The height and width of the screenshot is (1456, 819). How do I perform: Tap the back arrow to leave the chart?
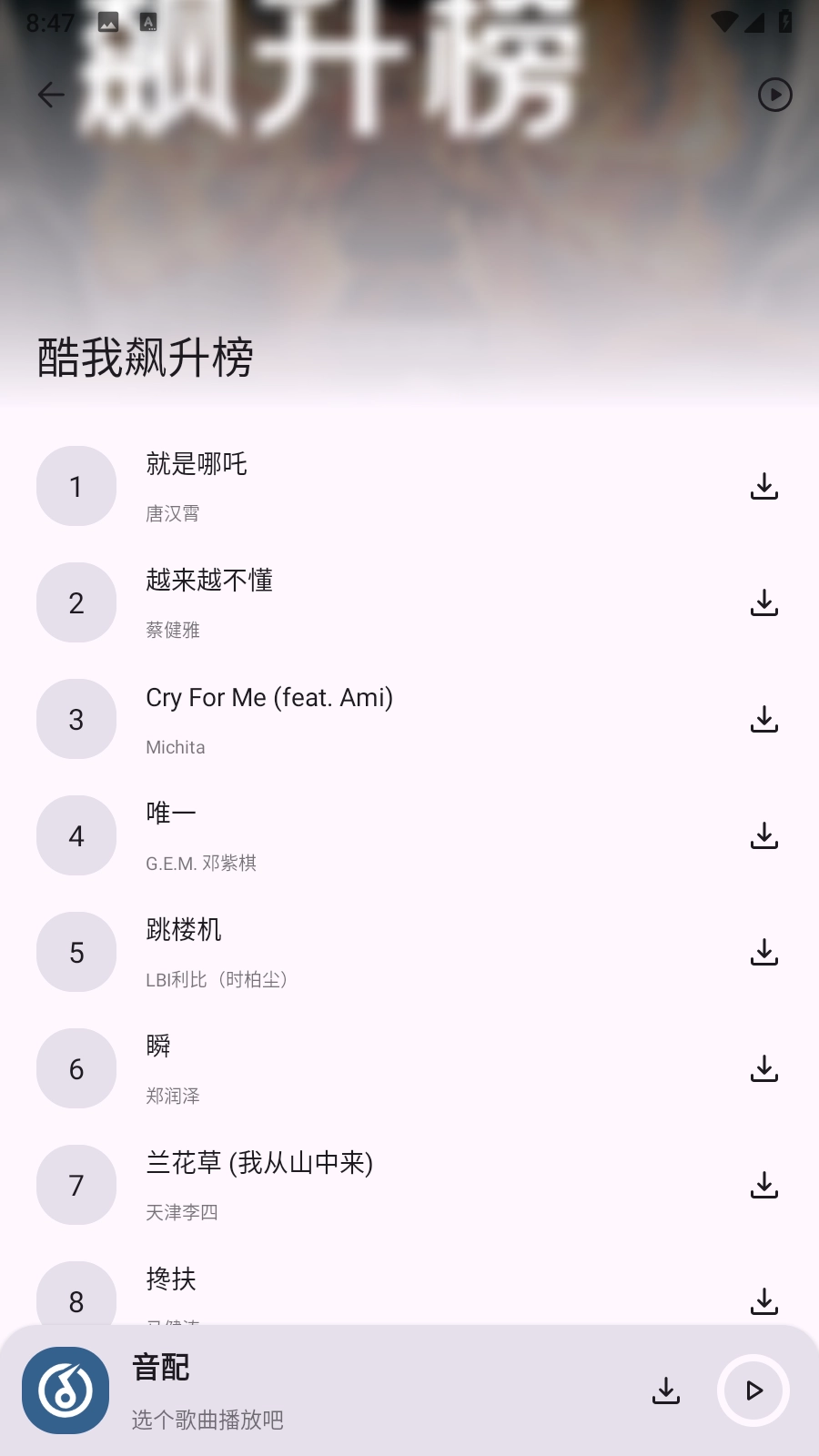(x=50, y=95)
